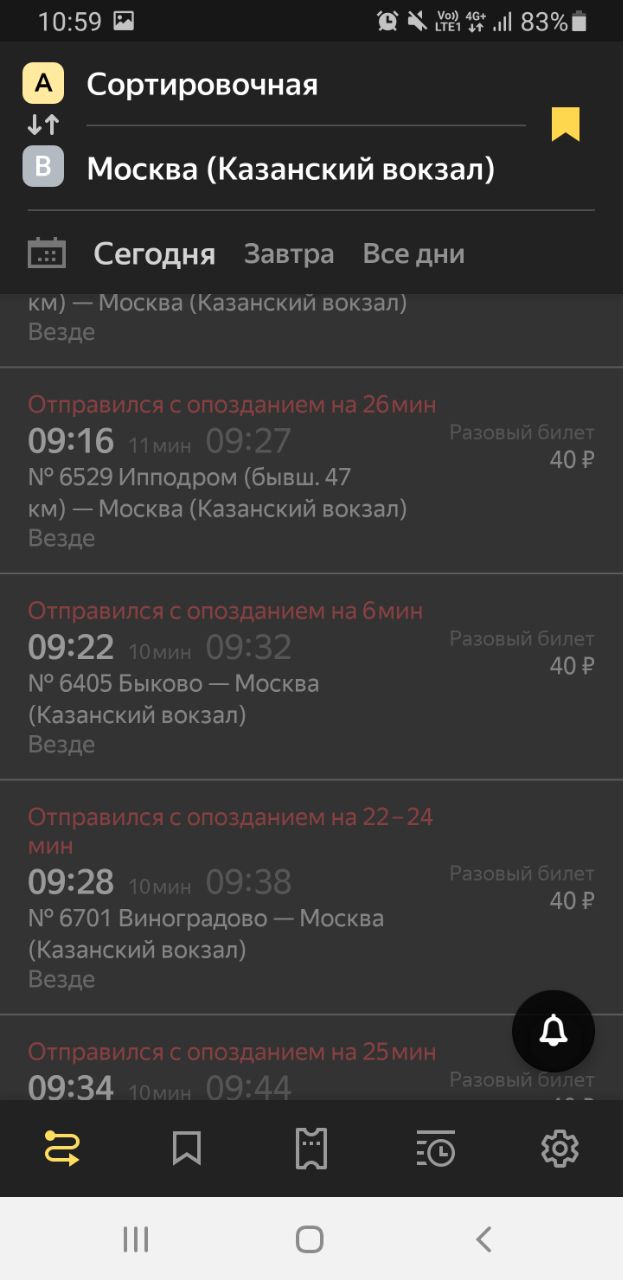The image size is (623, 1280).
Task: Open train № 6701 Виноградово — Москва
Action: click(x=311, y=898)
